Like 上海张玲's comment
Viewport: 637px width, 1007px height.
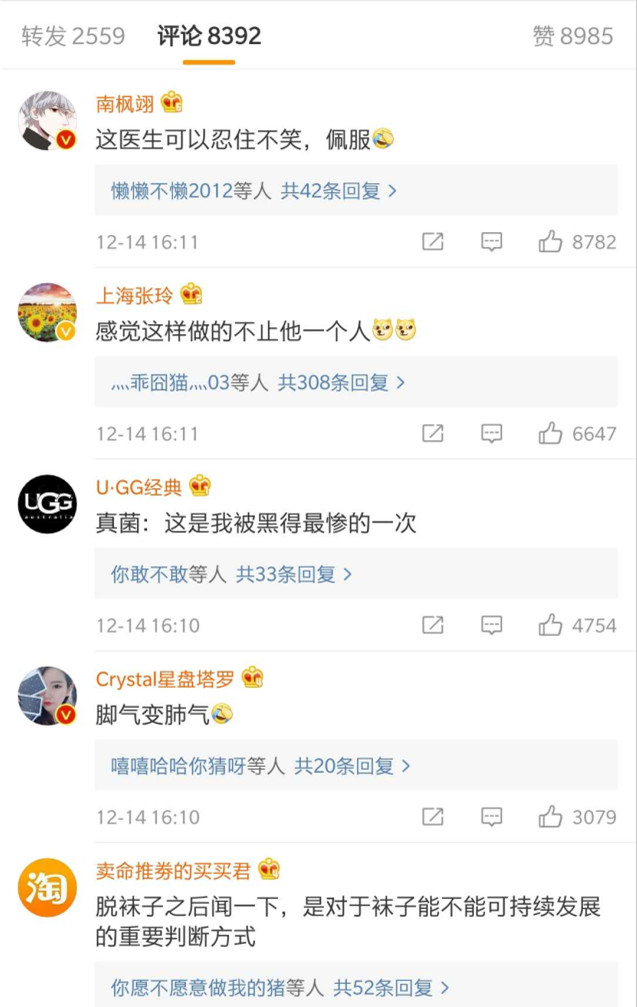551,434
